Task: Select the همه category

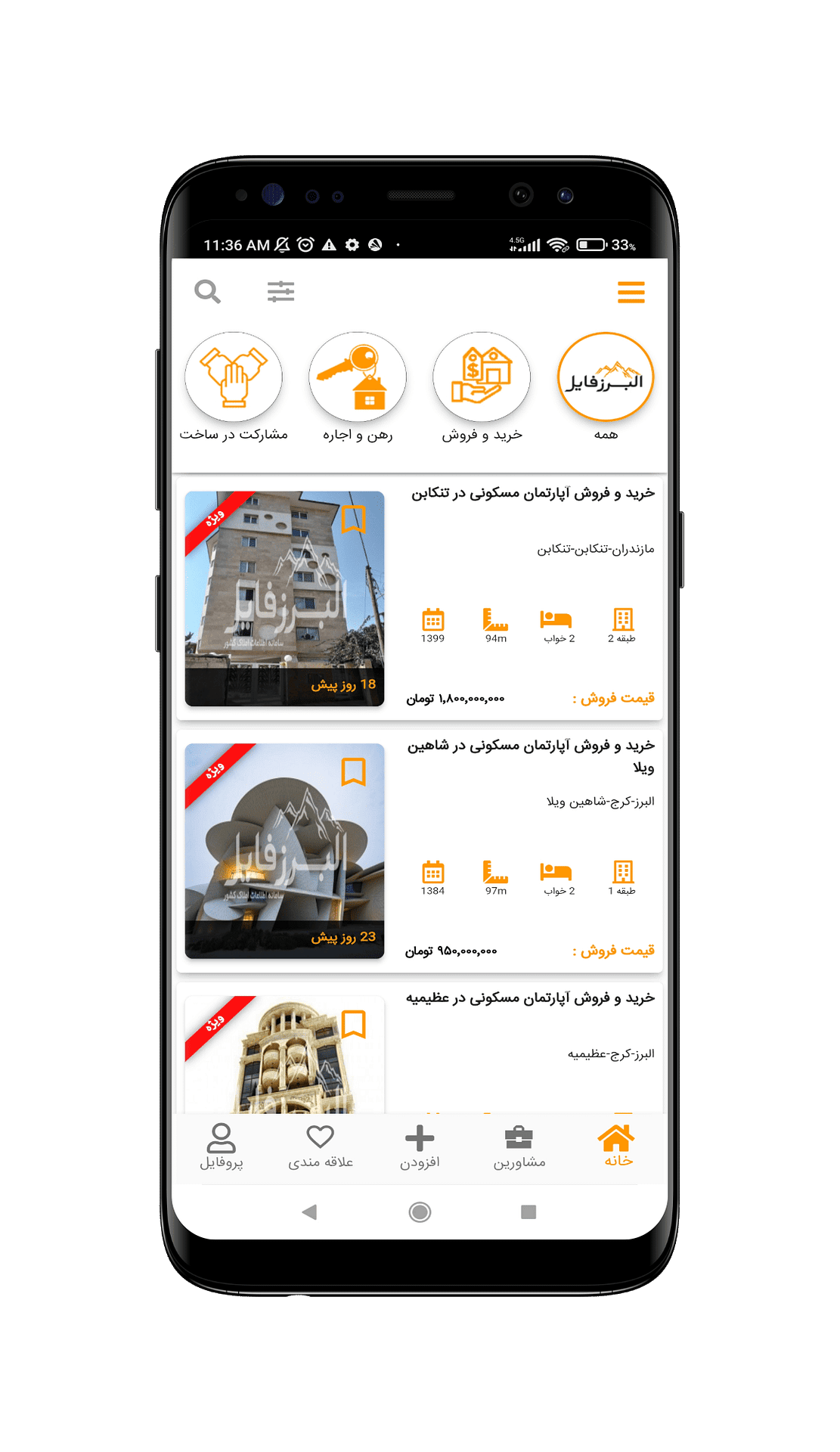Action: click(x=605, y=377)
